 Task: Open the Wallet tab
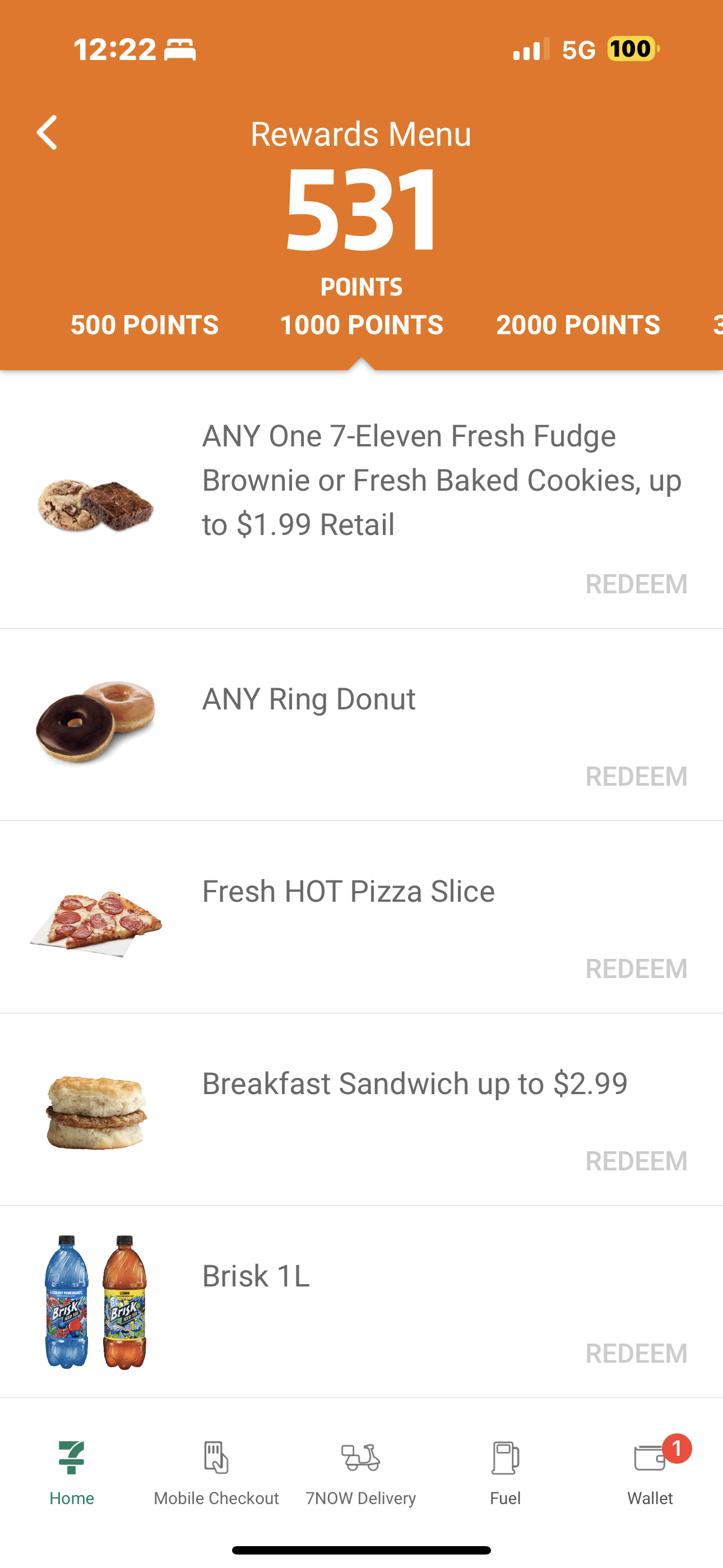click(x=650, y=1472)
